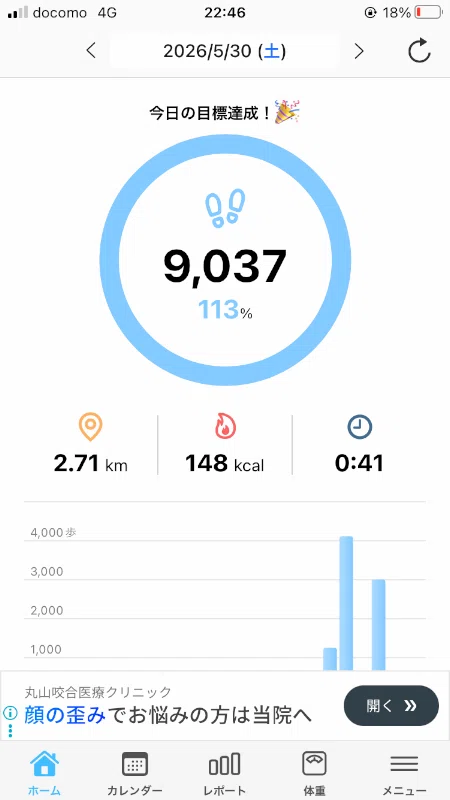Switch to the カレンダー tab
The width and height of the screenshot is (450, 800).
click(135, 772)
